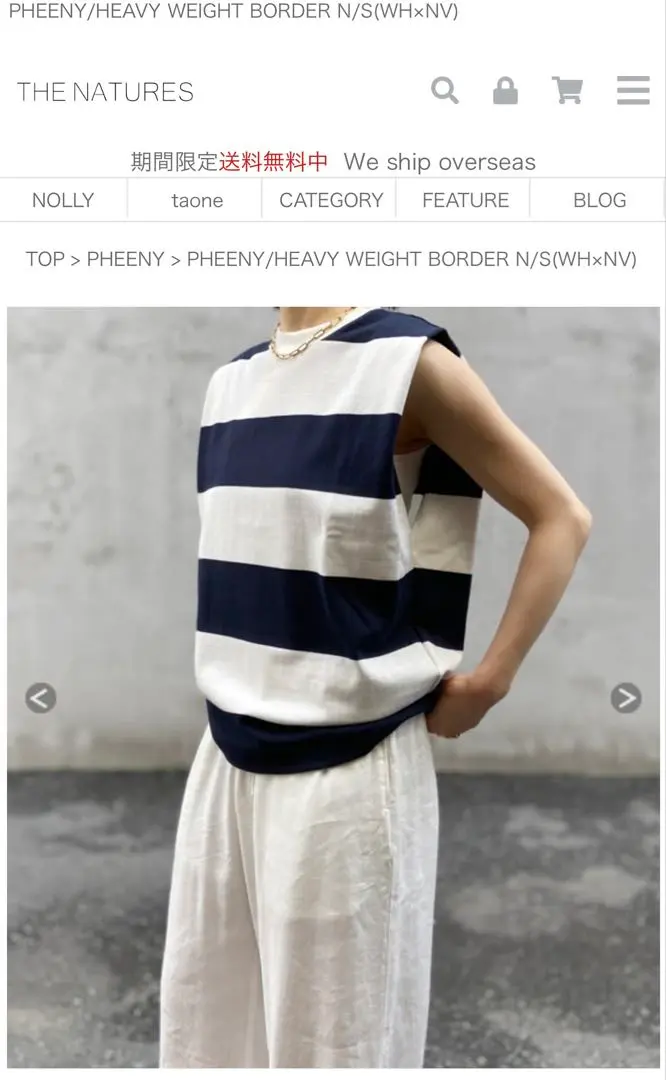This screenshot has width=666, height=1080.
Task: Open the hamburger menu
Action: 633,90
